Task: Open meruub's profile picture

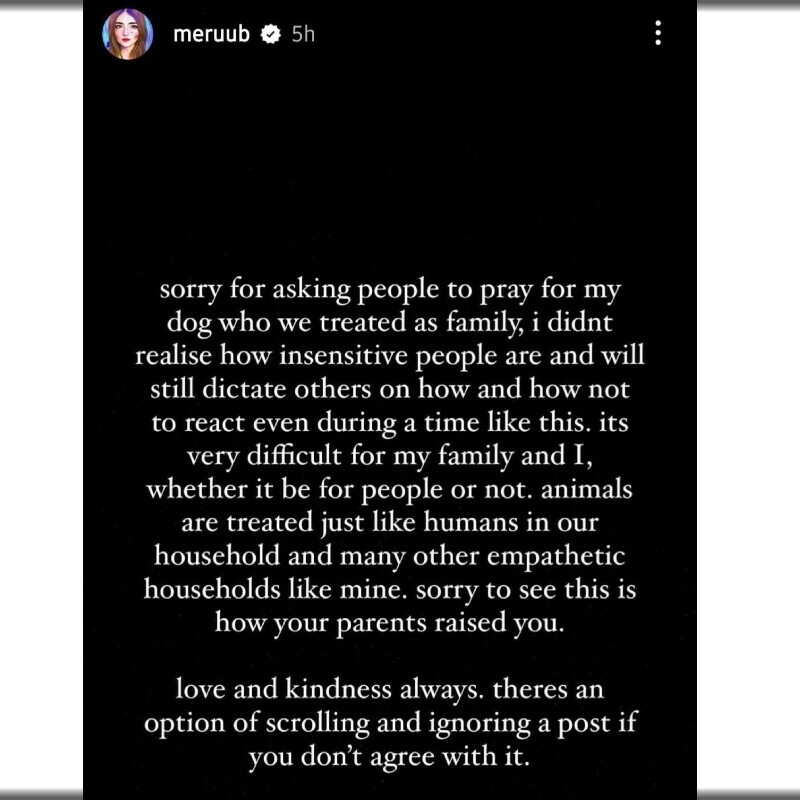Action: pyautogui.click(x=128, y=34)
